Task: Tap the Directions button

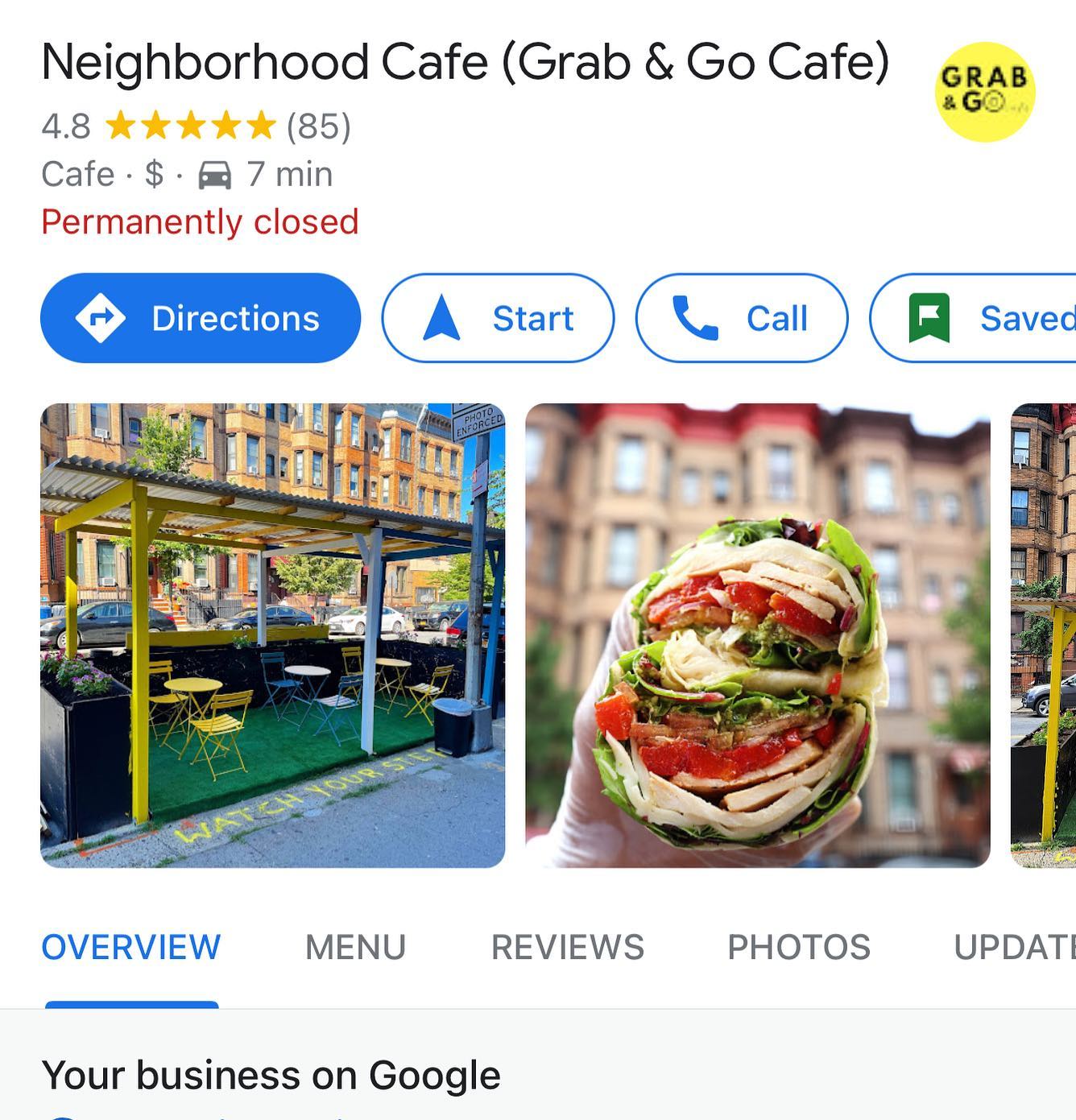Action: (x=201, y=318)
